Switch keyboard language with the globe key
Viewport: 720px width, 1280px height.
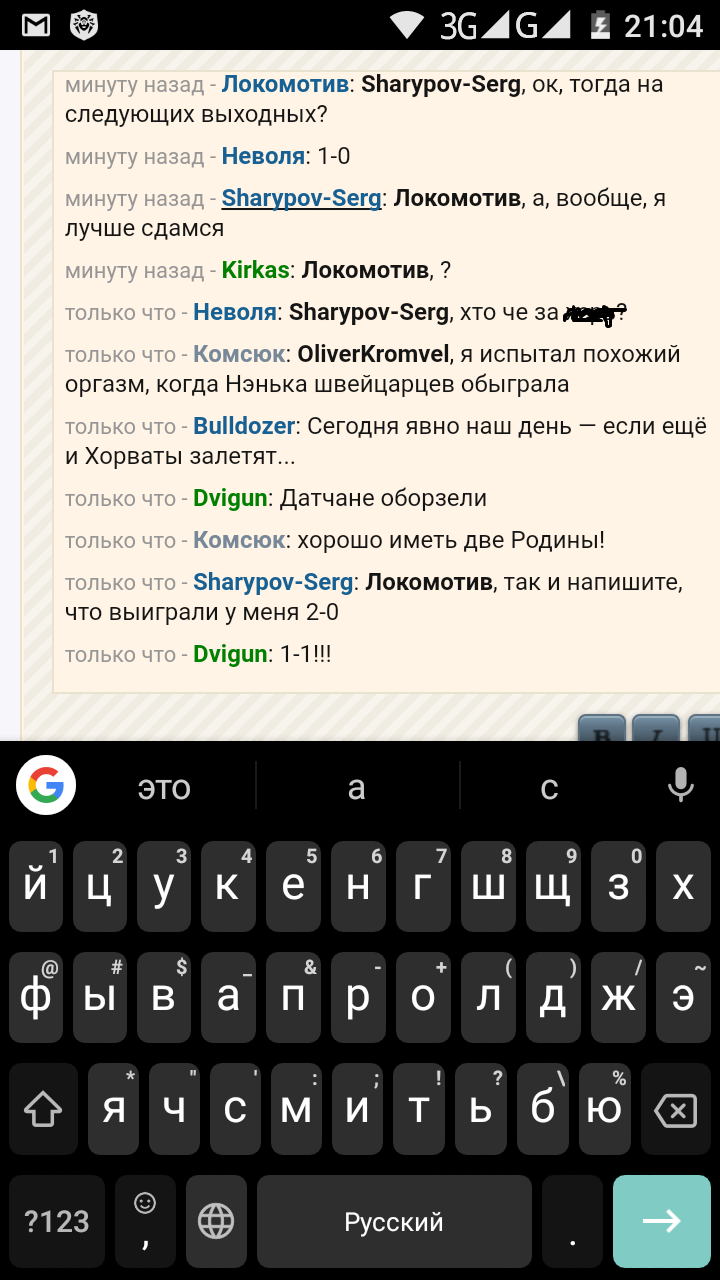coord(216,1221)
